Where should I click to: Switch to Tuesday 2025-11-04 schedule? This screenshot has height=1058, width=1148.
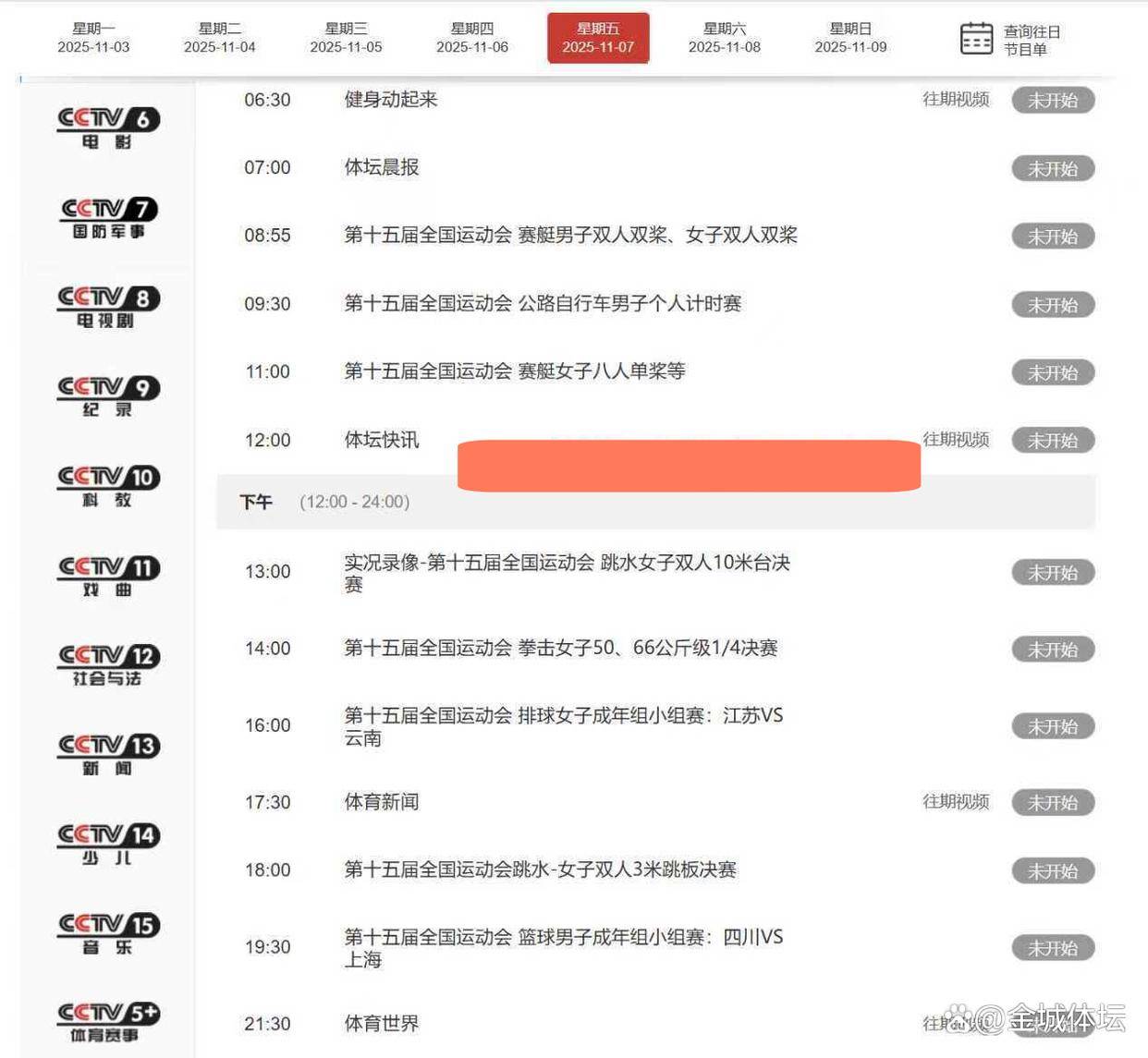219,38
